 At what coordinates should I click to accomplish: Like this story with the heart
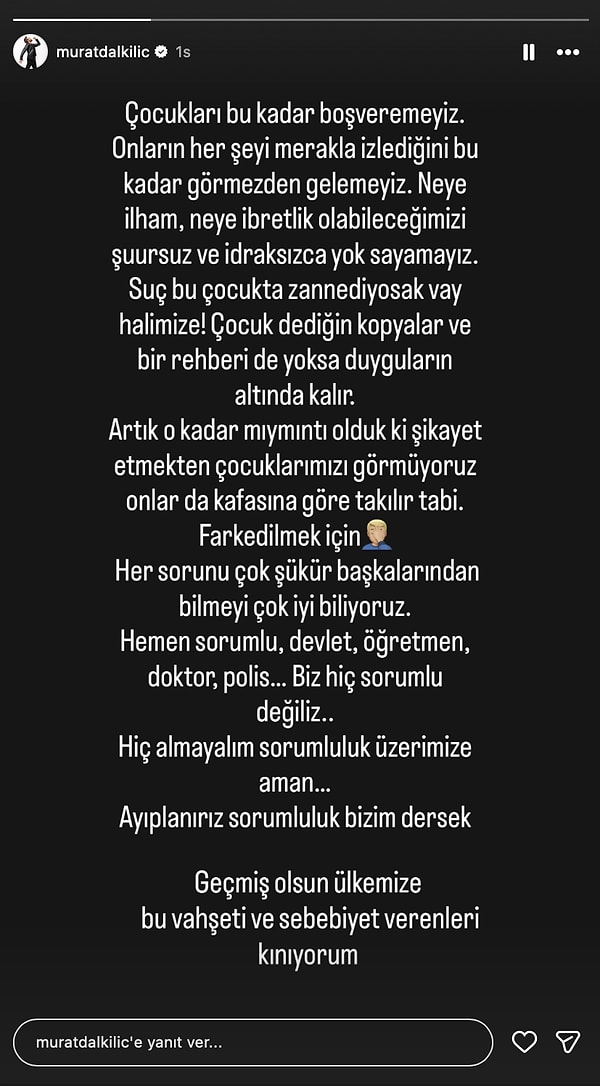pyautogui.click(x=524, y=1042)
